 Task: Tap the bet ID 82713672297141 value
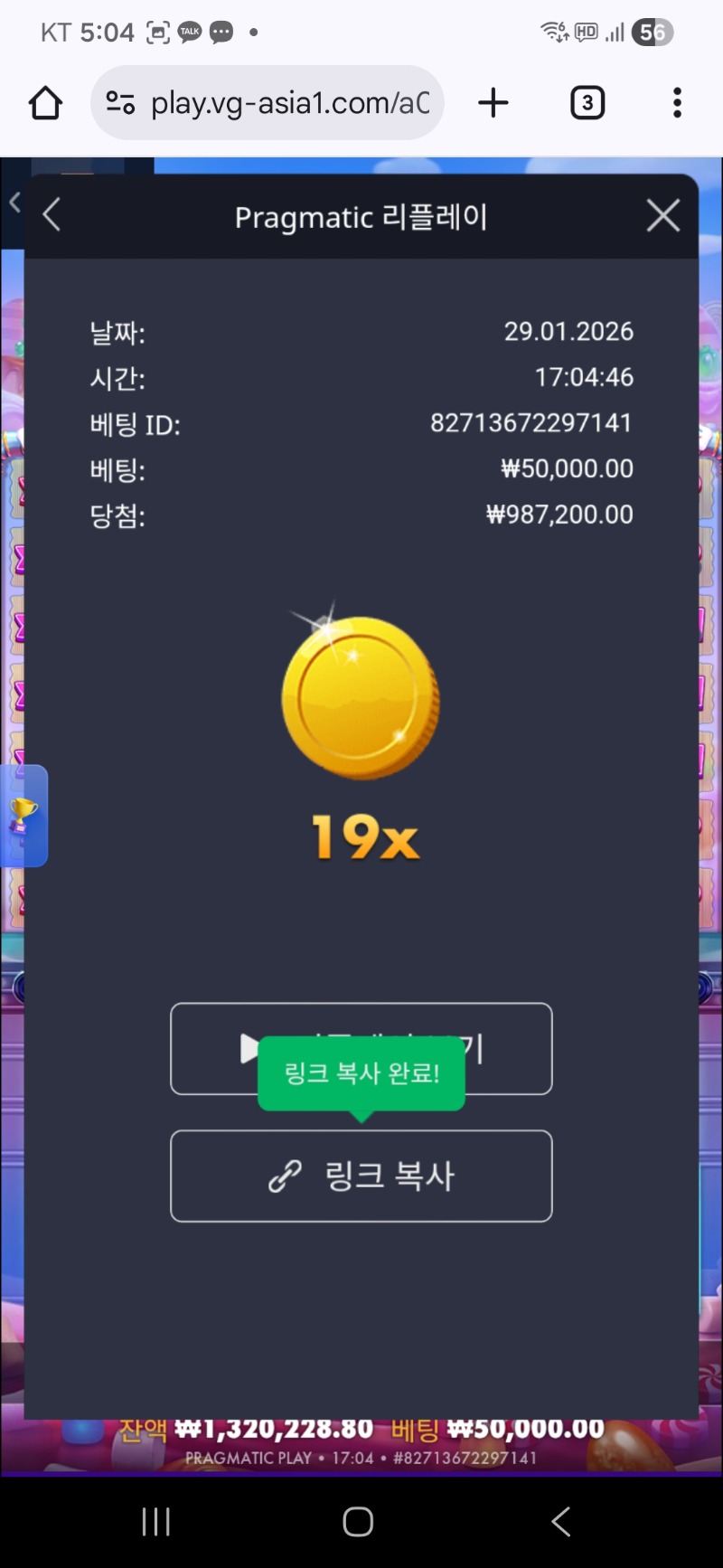(x=530, y=423)
